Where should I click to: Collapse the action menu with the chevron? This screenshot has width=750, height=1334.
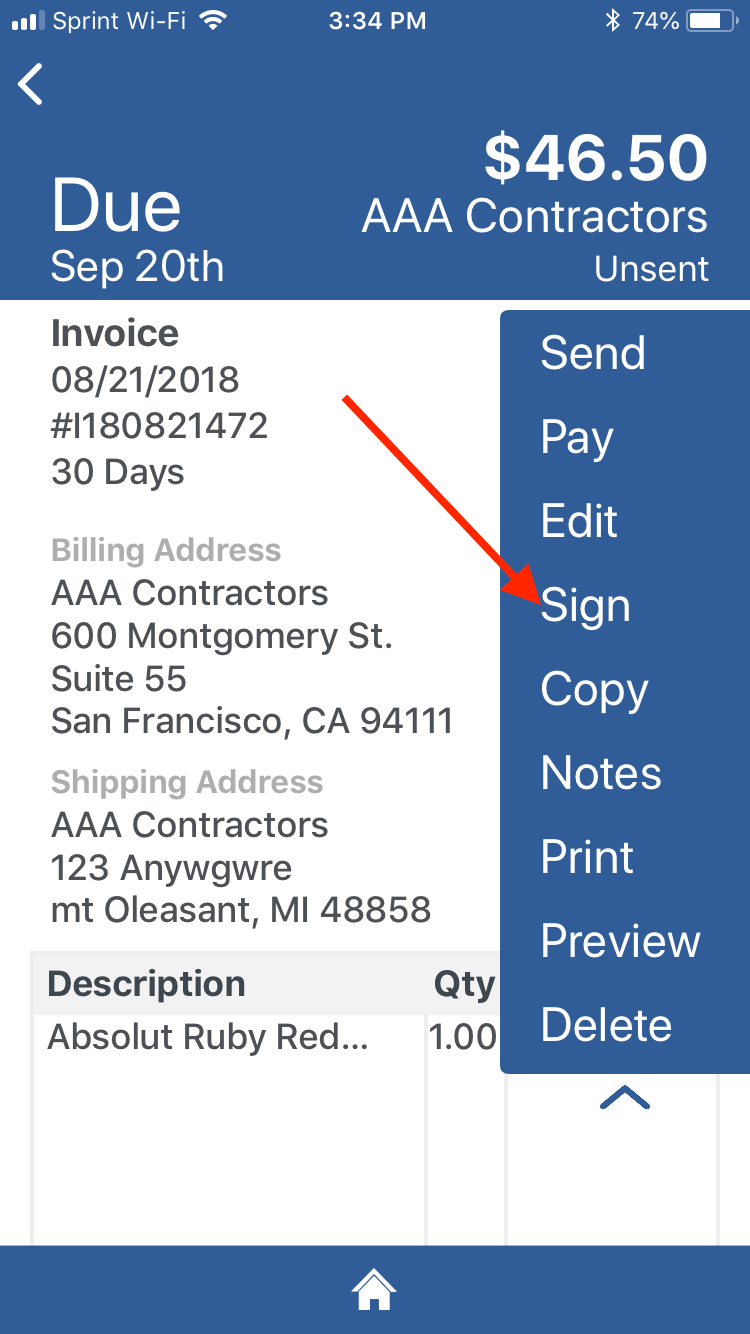point(625,1097)
